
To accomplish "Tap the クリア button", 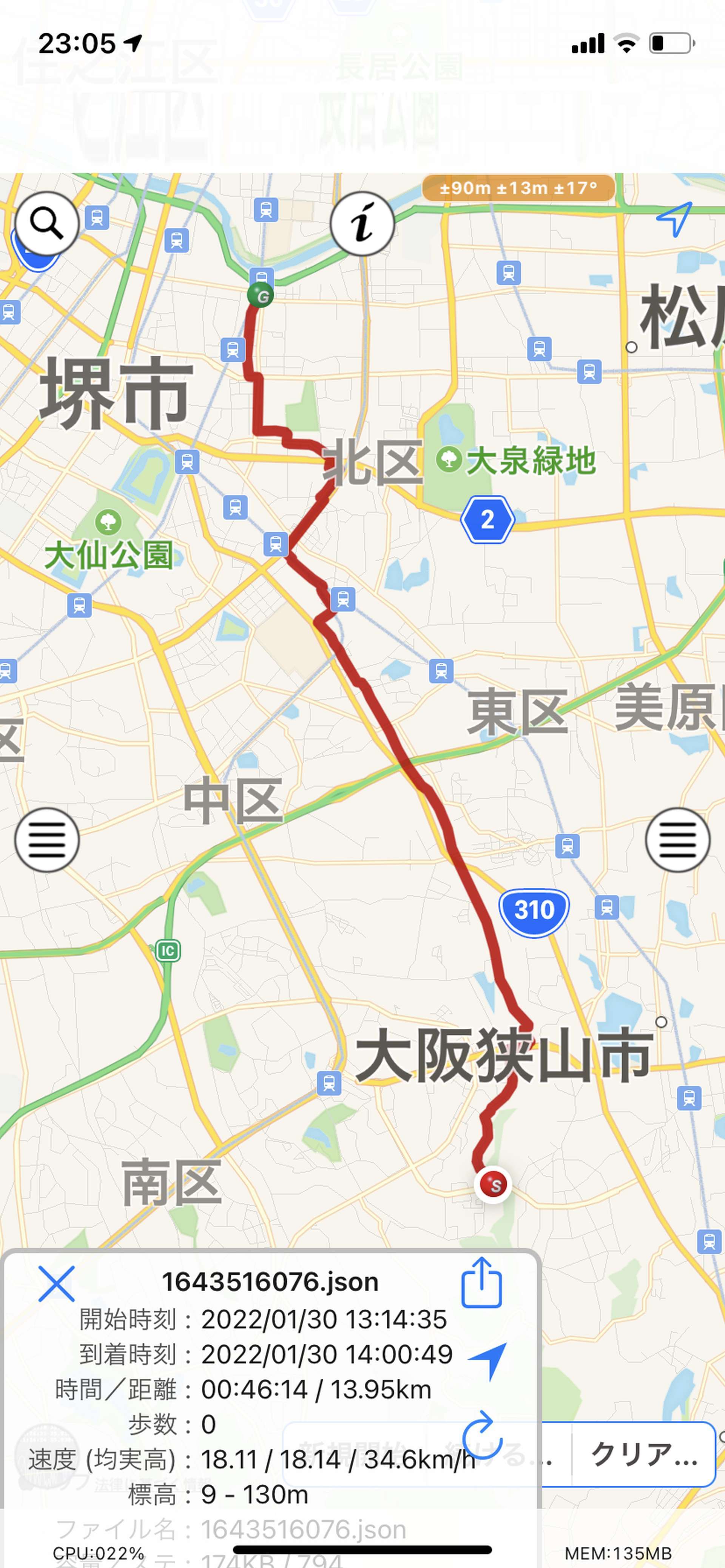I will (643, 1454).
